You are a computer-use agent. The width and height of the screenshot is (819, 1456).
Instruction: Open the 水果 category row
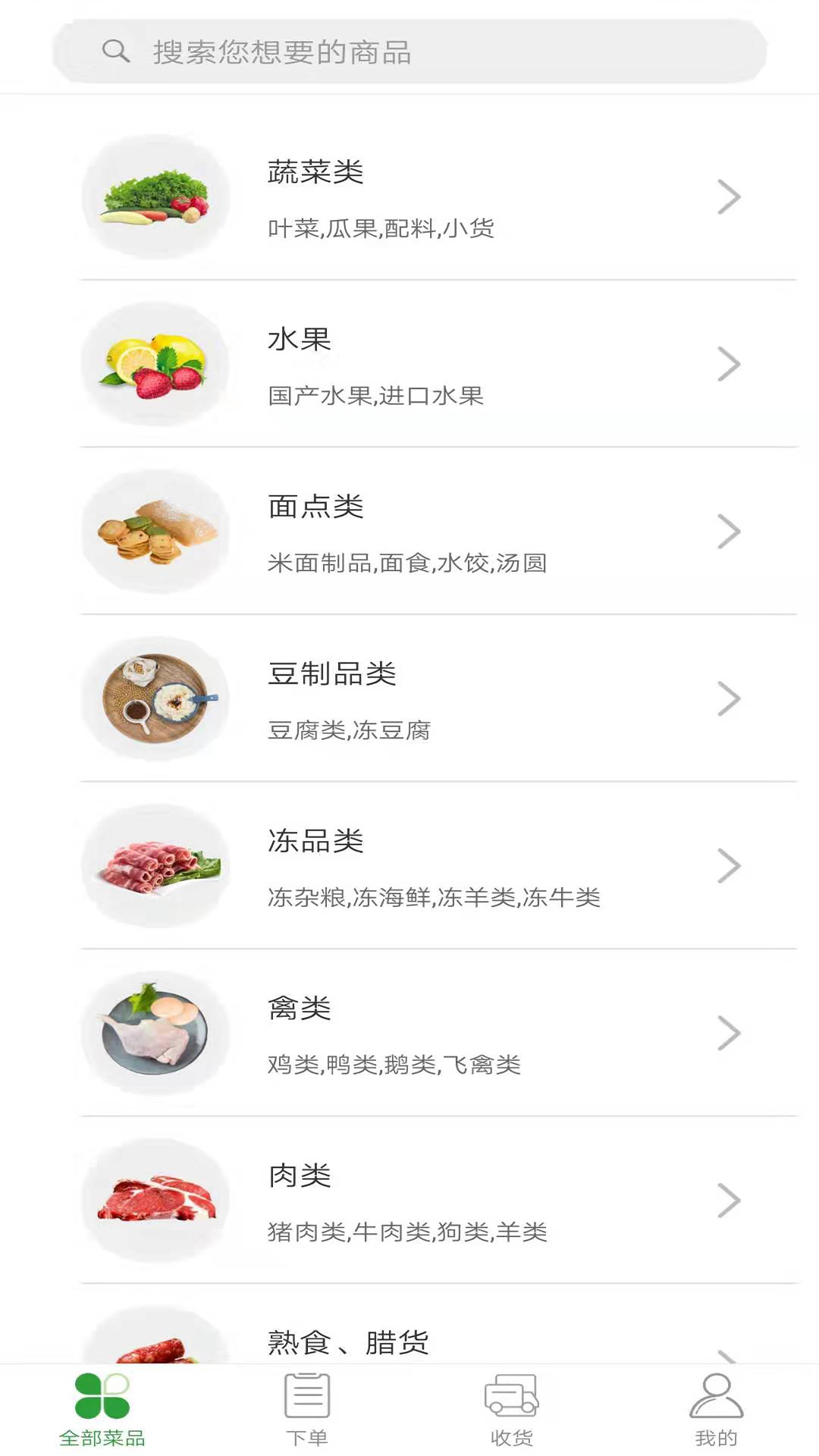409,363
